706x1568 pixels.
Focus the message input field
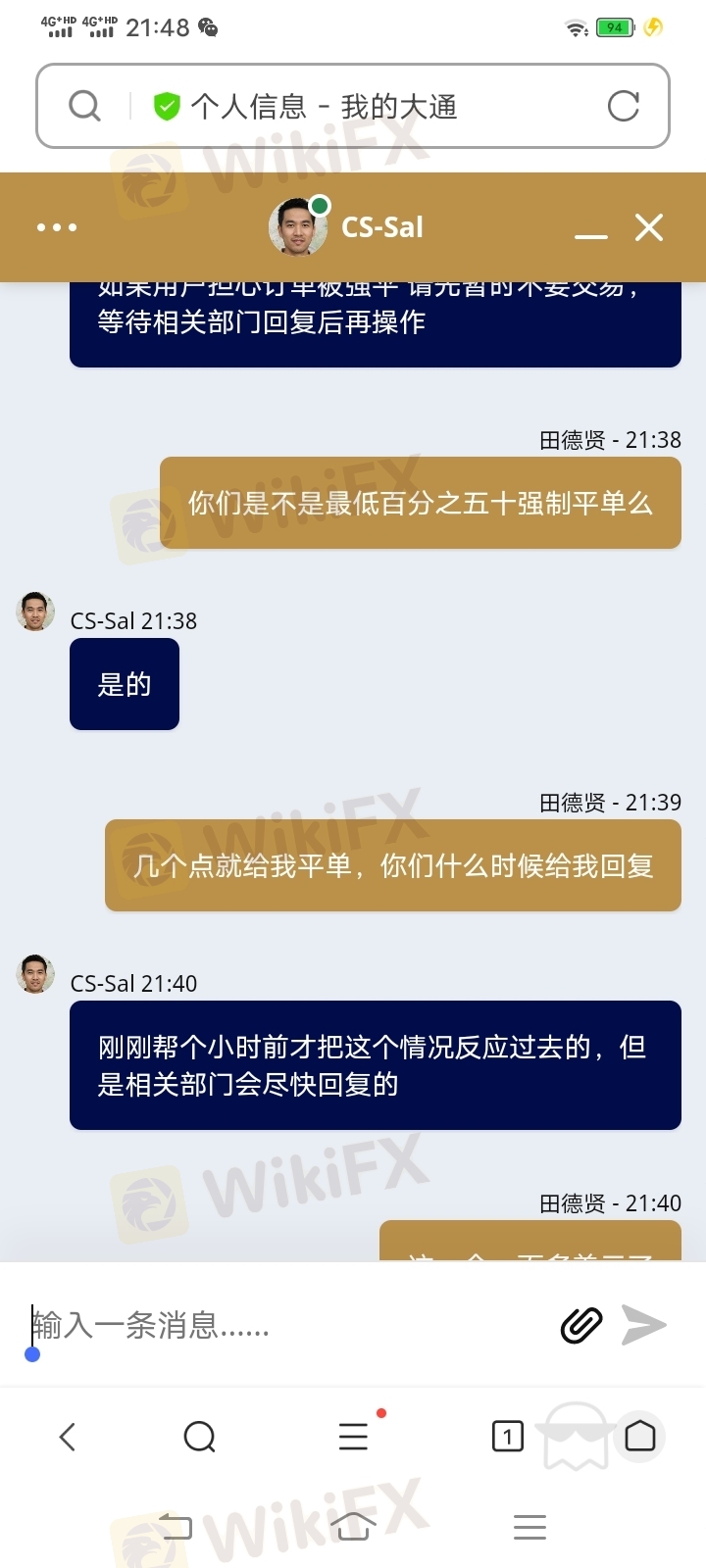pyautogui.click(x=284, y=1326)
